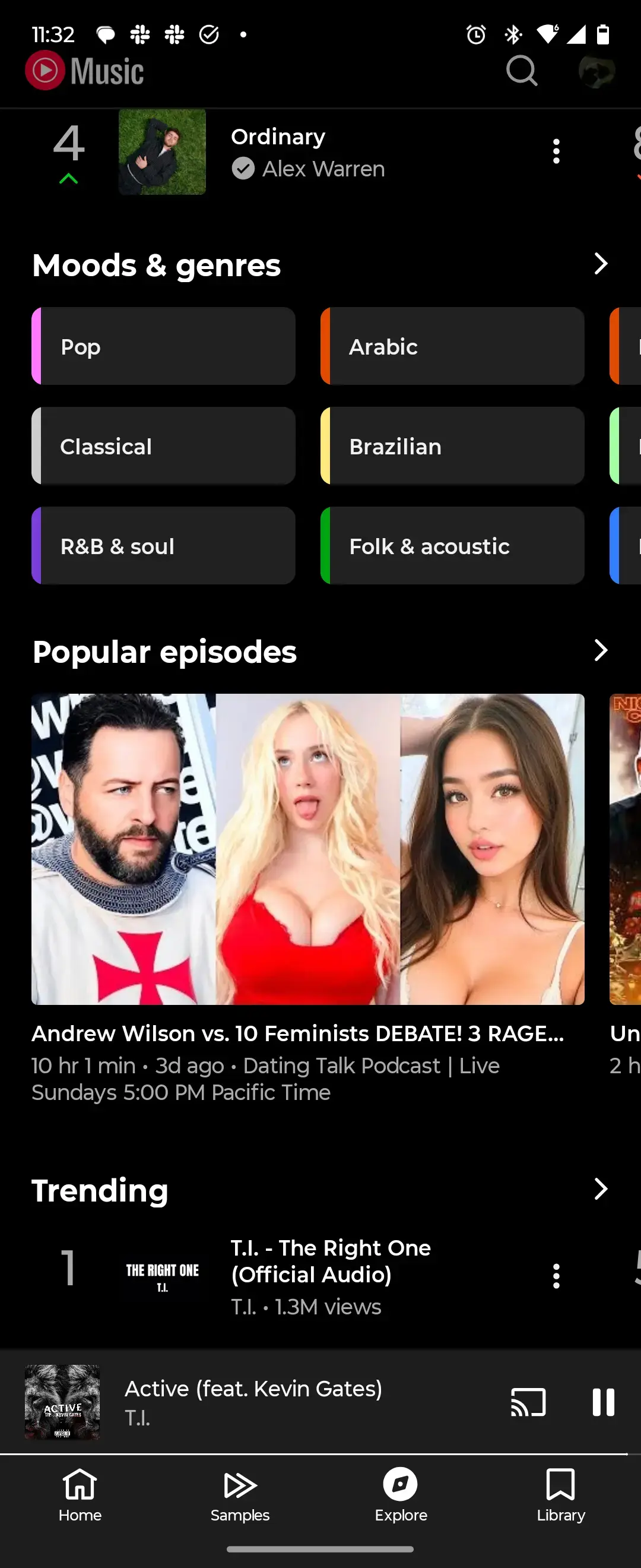Open the Andrew Wilson vs. 10 Feminists episode
The height and width of the screenshot is (1568, 641).
pos(307,849)
